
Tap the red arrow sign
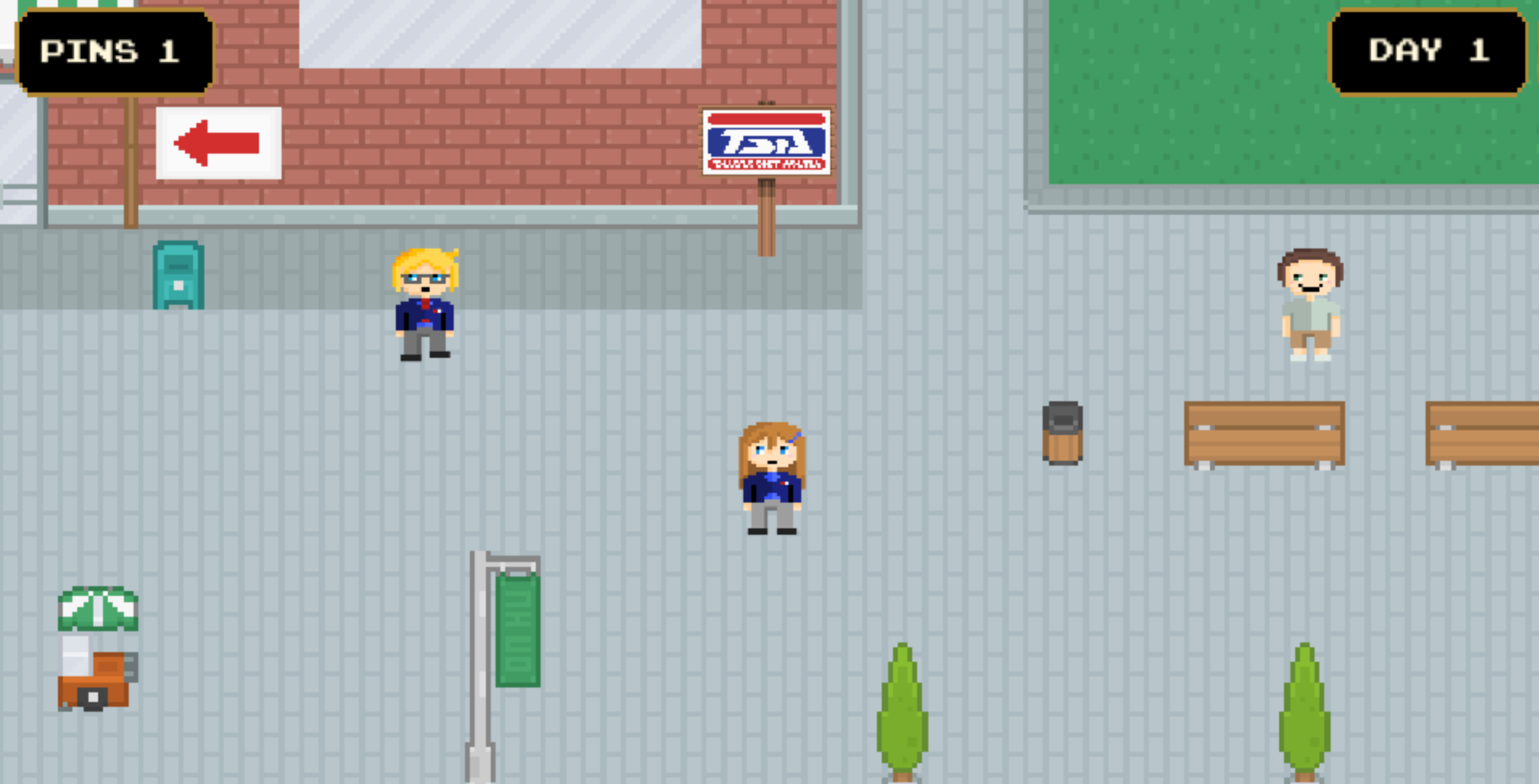tap(218, 143)
